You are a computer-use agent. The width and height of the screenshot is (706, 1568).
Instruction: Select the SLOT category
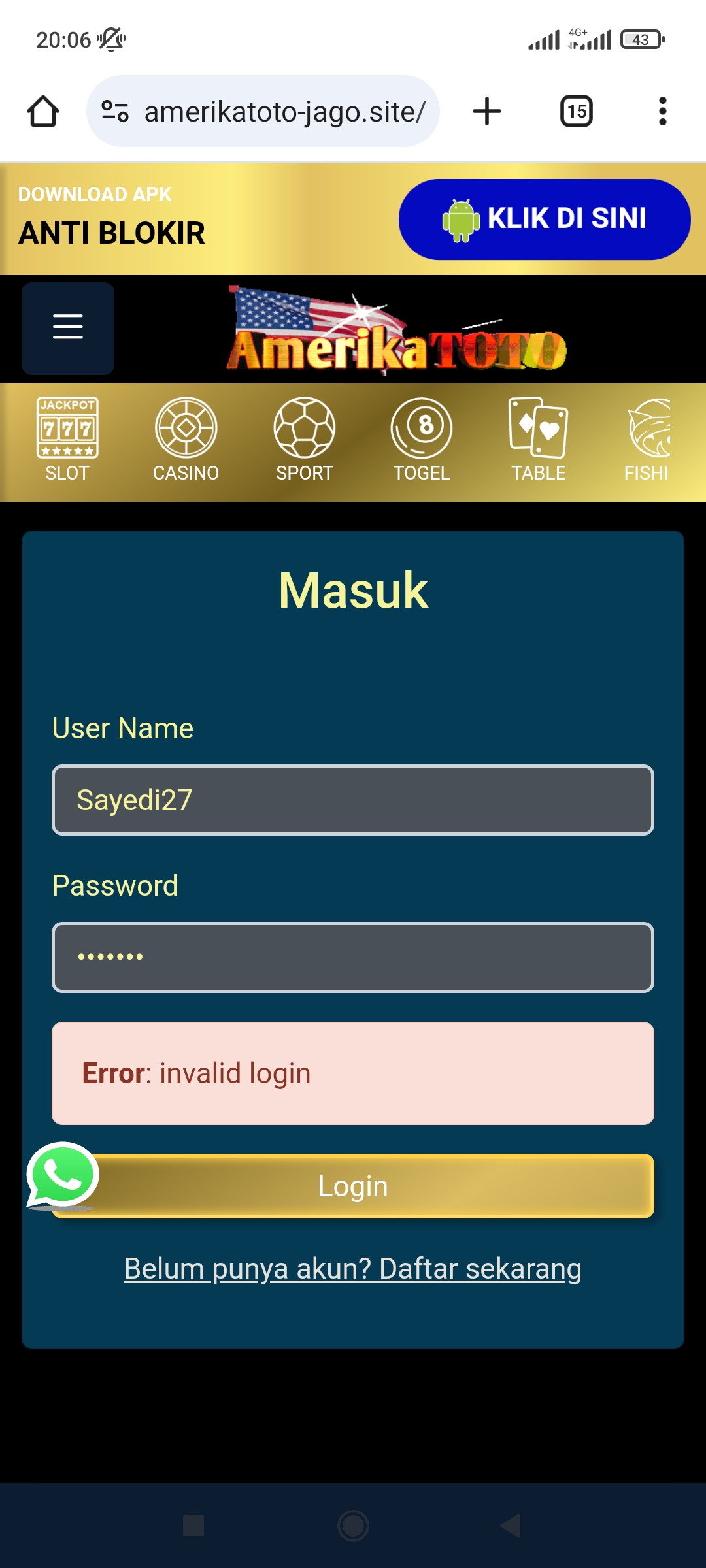coord(67,439)
